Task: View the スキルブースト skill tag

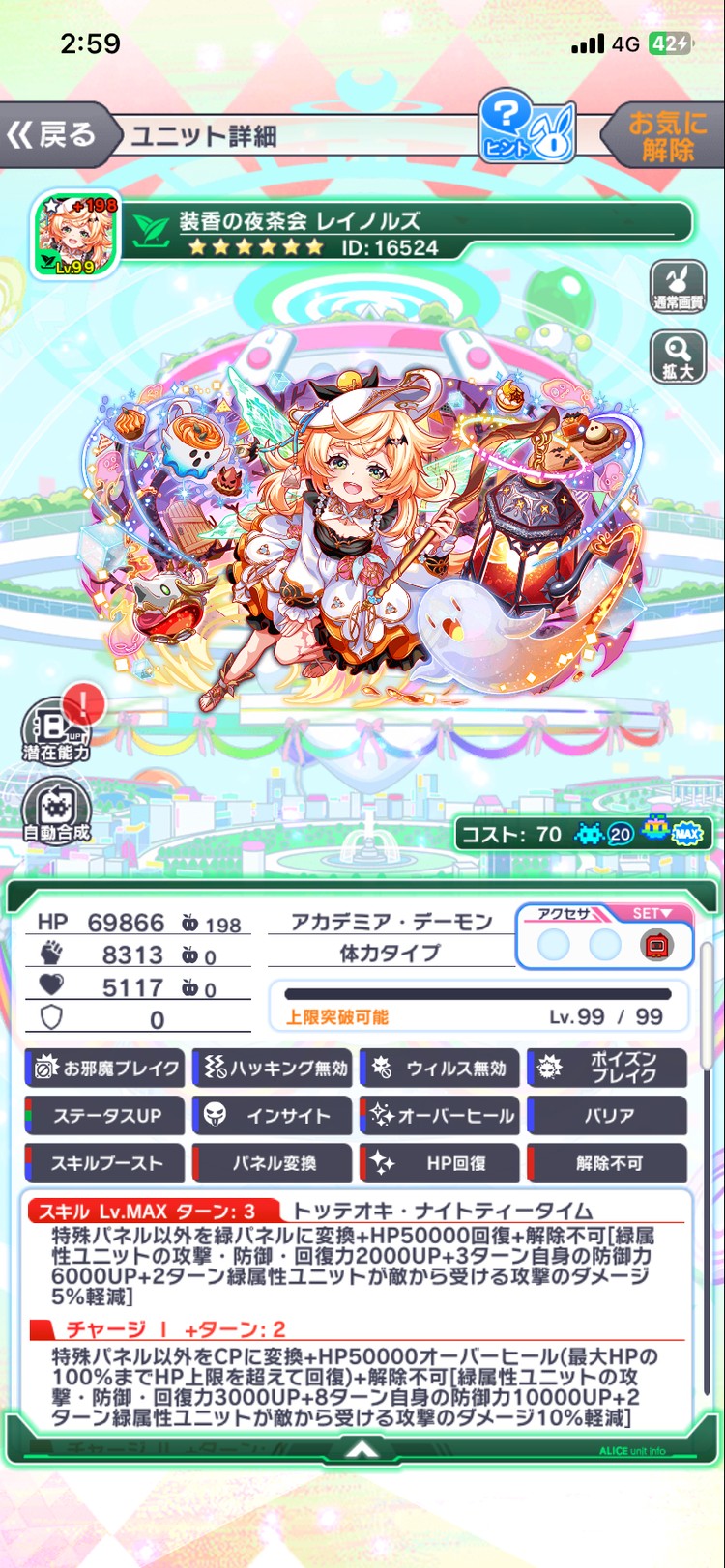Action: (x=104, y=1163)
